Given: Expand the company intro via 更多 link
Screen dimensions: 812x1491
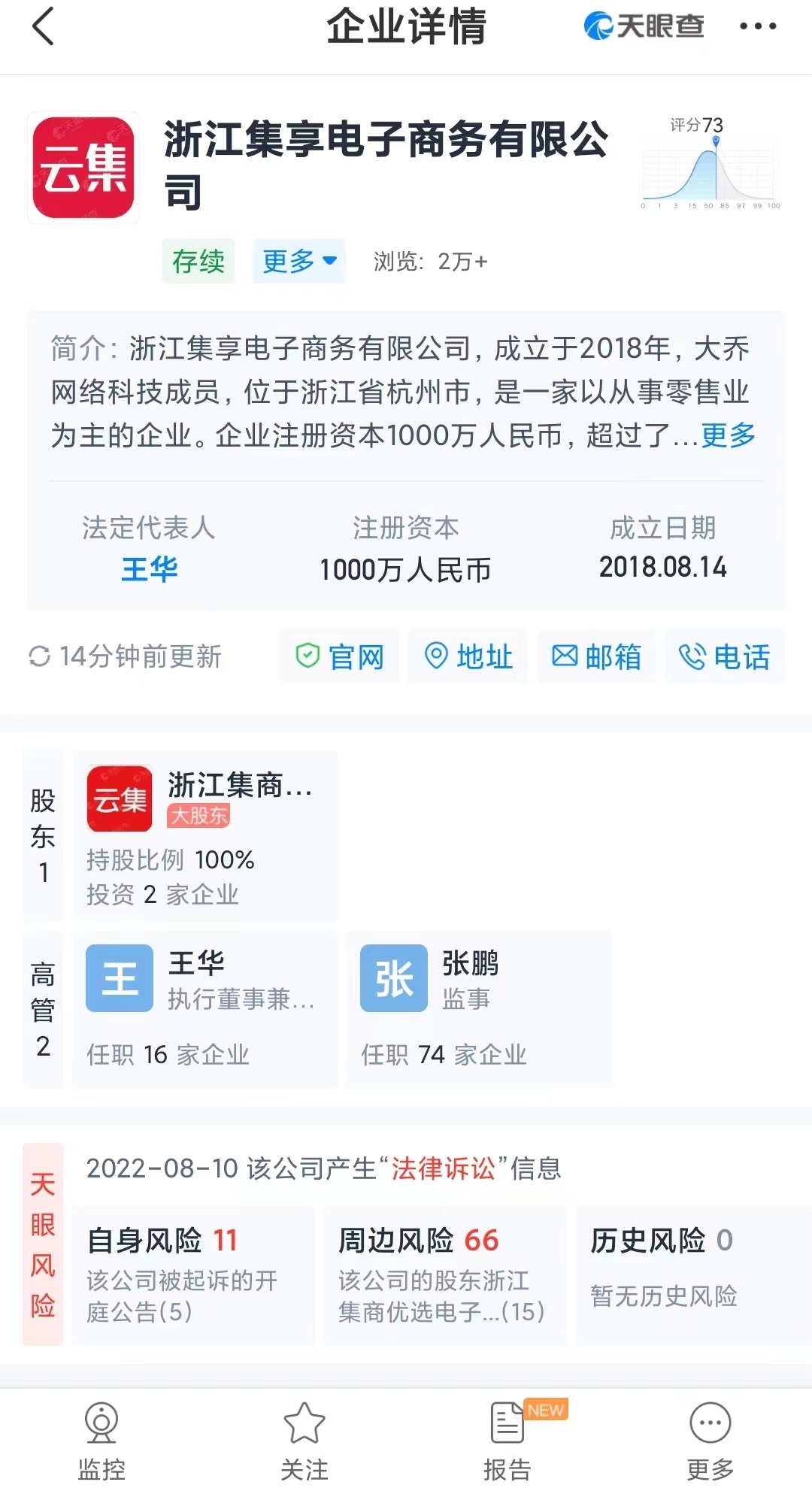Looking at the screenshot, I should [728, 435].
